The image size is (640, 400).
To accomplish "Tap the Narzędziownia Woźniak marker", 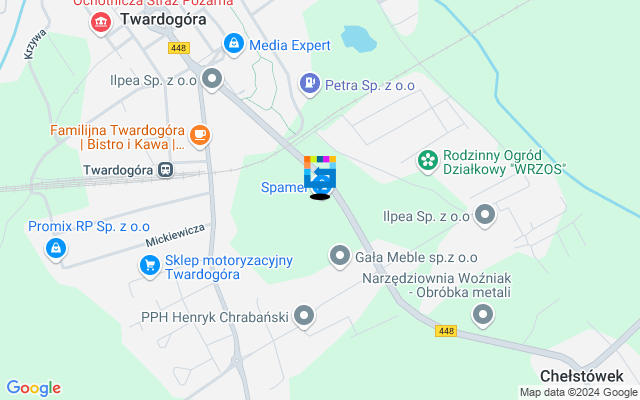I will tap(484, 317).
